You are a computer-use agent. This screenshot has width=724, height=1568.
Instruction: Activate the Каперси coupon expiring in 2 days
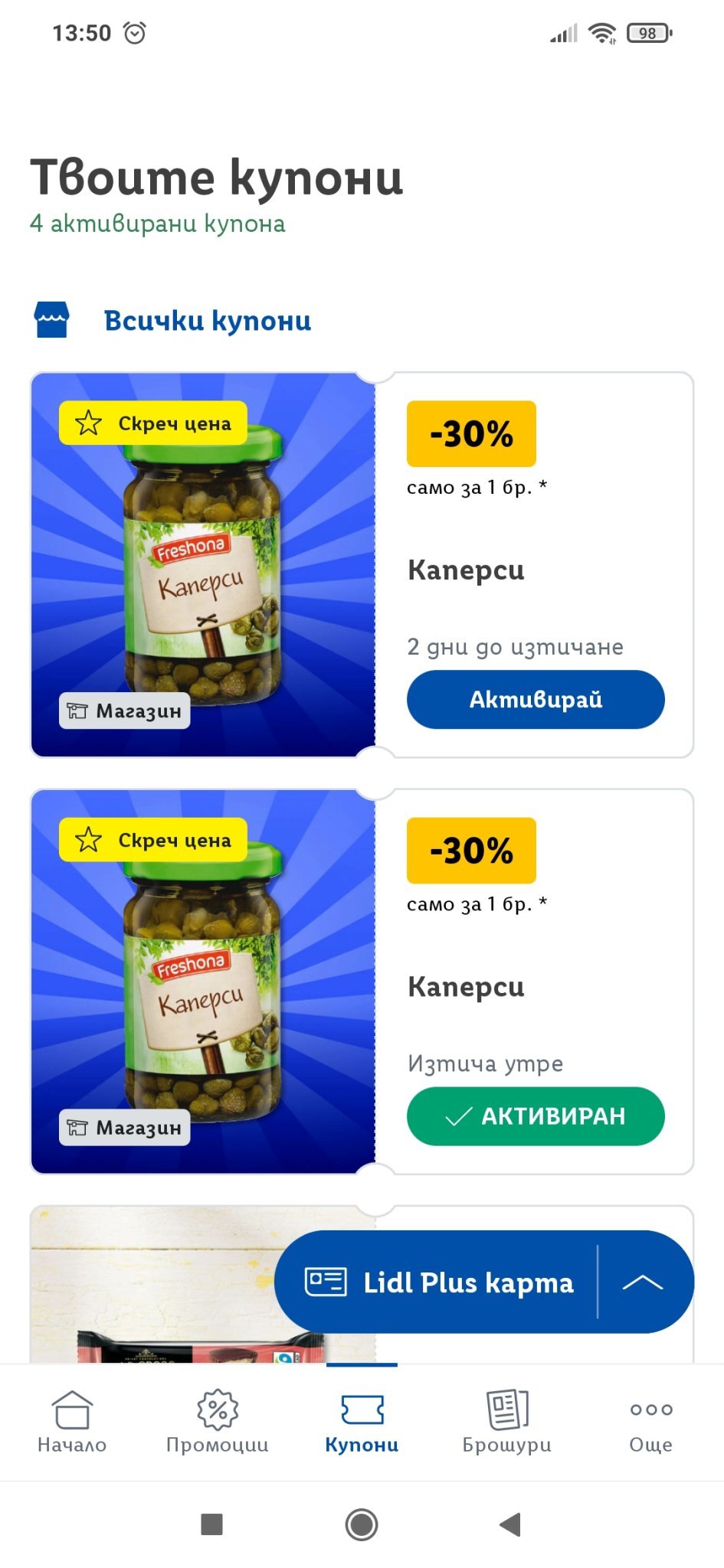tap(536, 699)
